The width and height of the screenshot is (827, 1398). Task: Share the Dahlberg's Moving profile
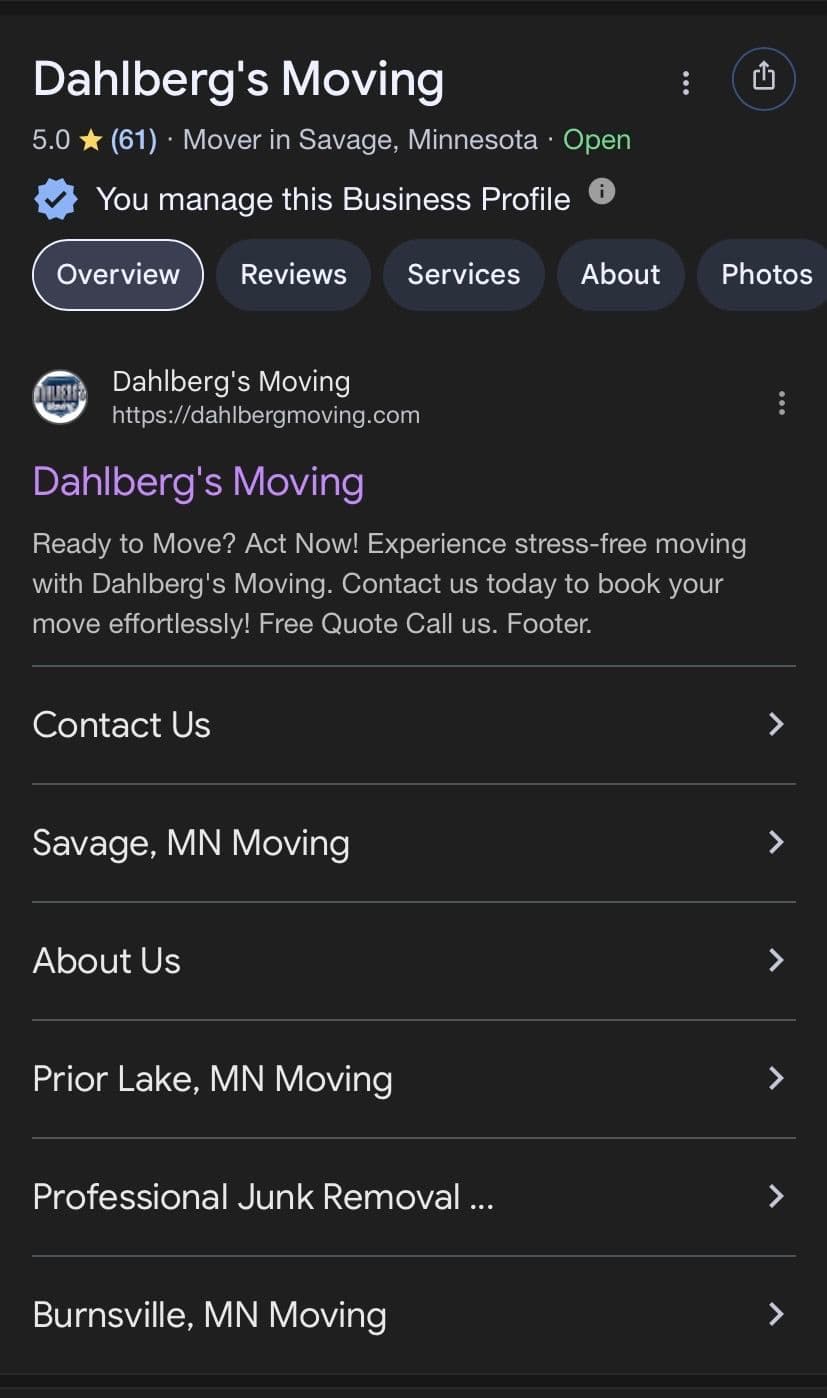(763, 78)
